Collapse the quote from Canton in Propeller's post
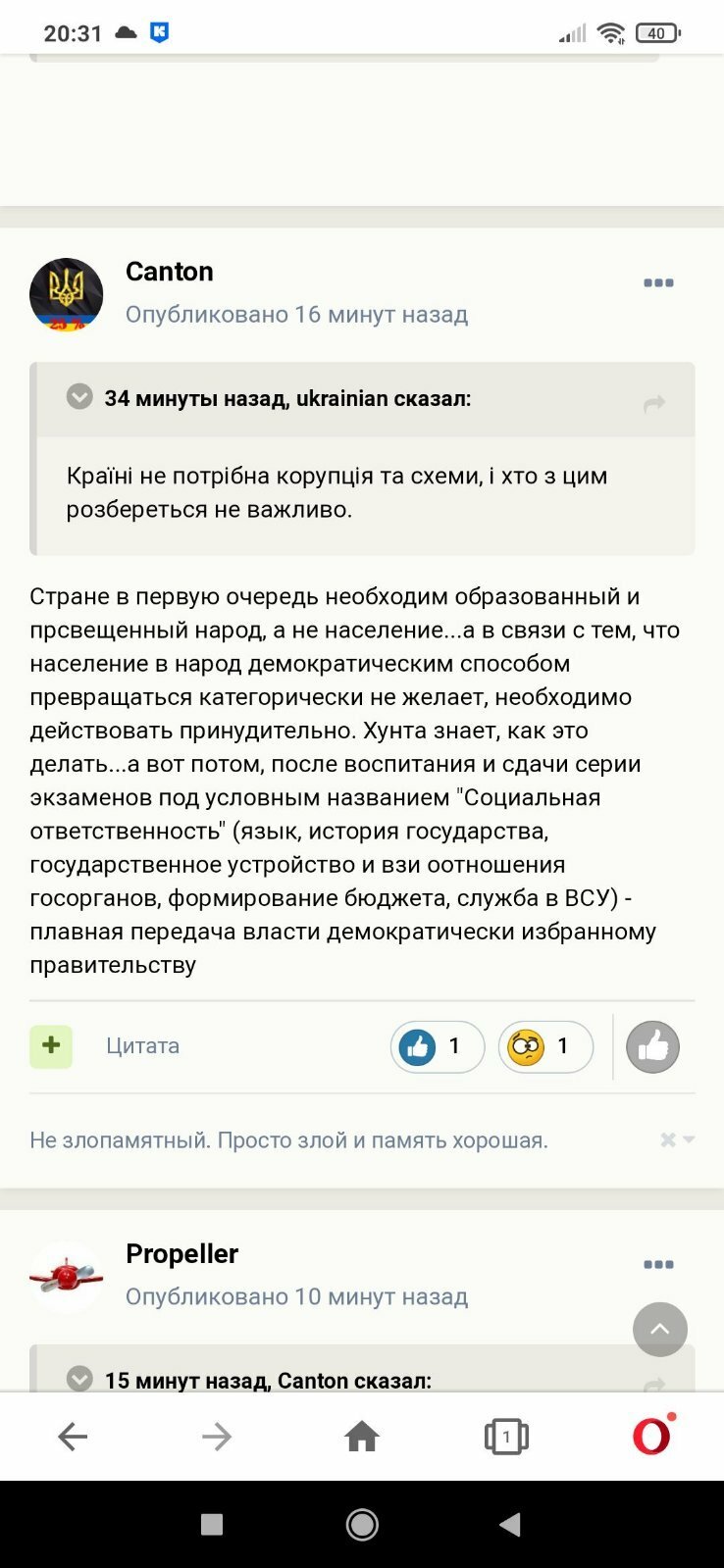Viewport: 724px width, 1568px height. point(79,1379)
